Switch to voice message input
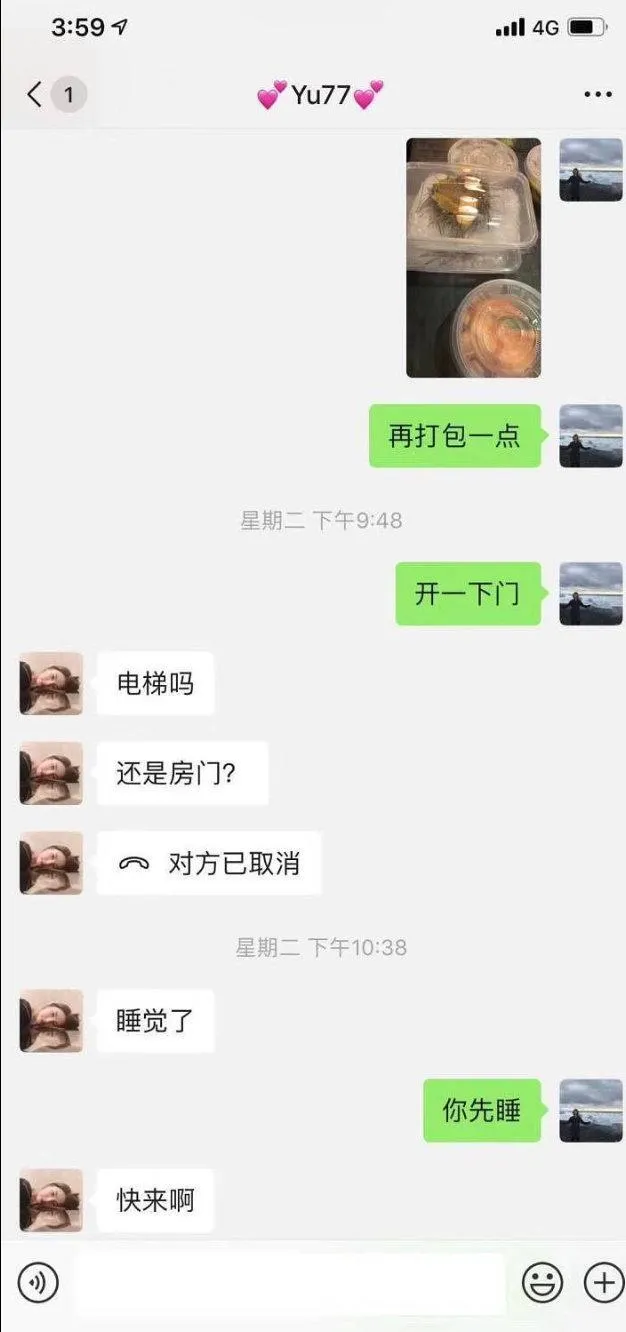This screenshot has height=1332, width=626. tap(38, 1283)
